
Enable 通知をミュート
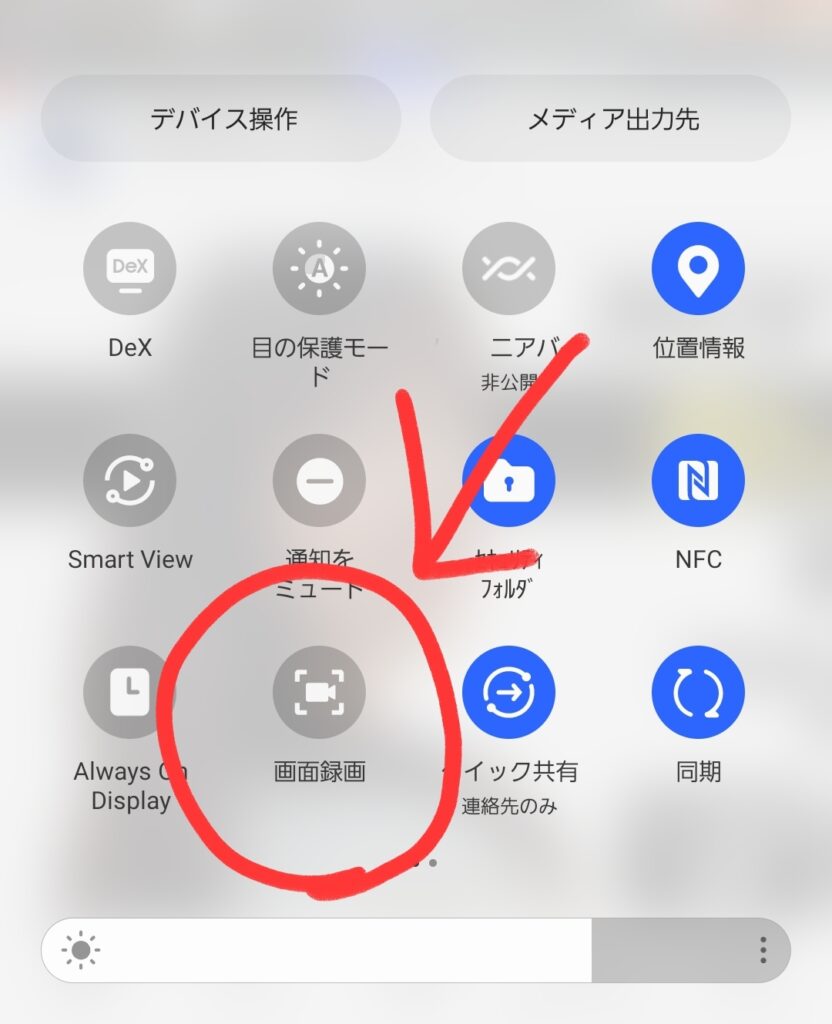319,480
